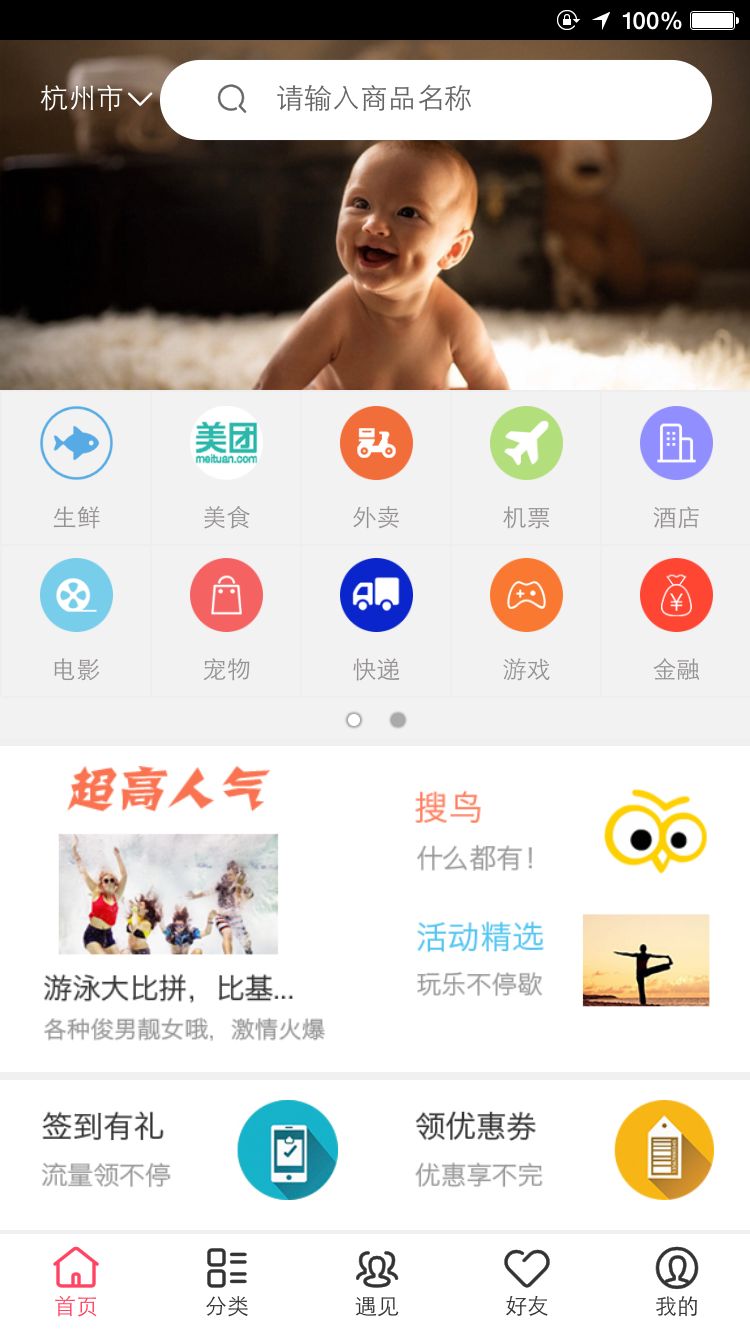Open the 游戏 games category
750x1334 pixels.
[526, 618]
